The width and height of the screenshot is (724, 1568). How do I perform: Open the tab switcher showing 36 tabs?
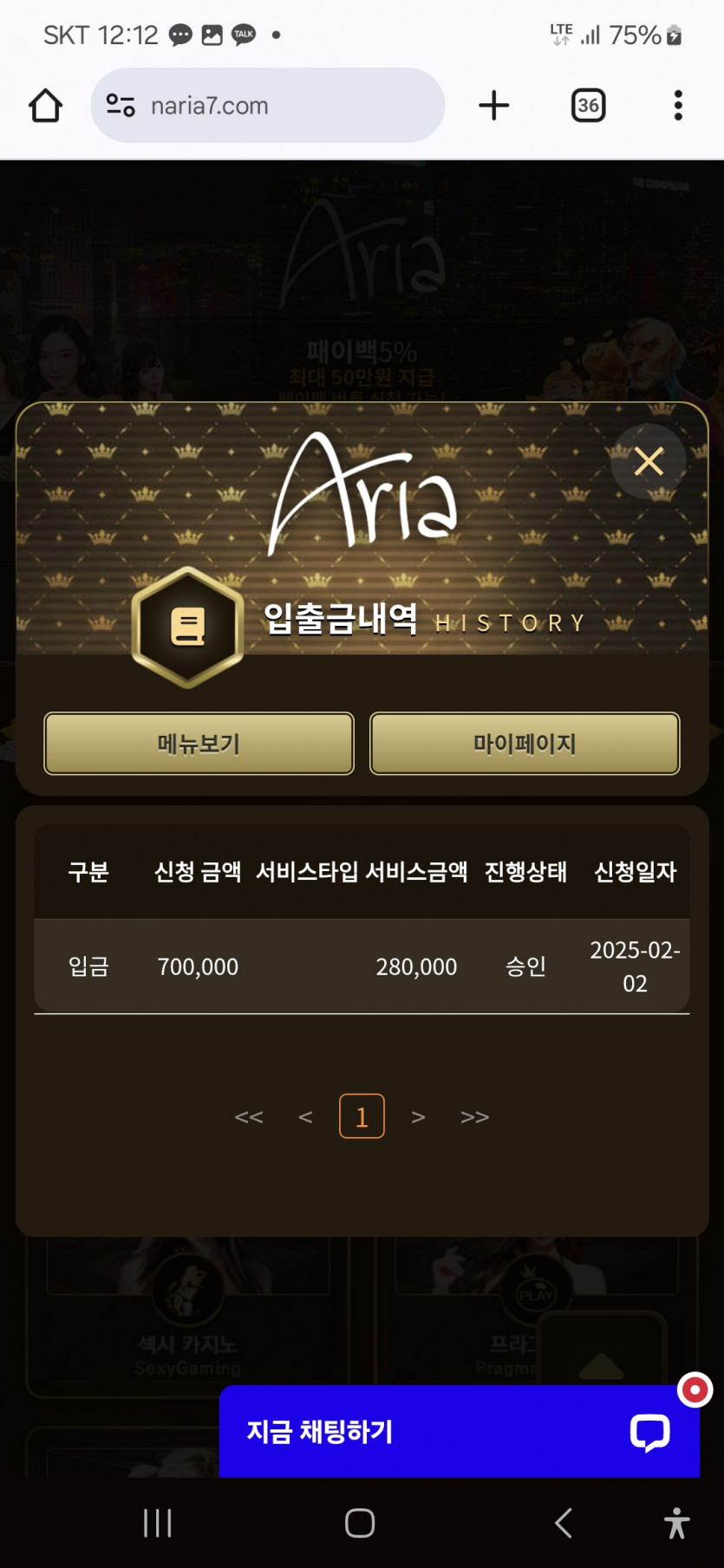(588, 106)
